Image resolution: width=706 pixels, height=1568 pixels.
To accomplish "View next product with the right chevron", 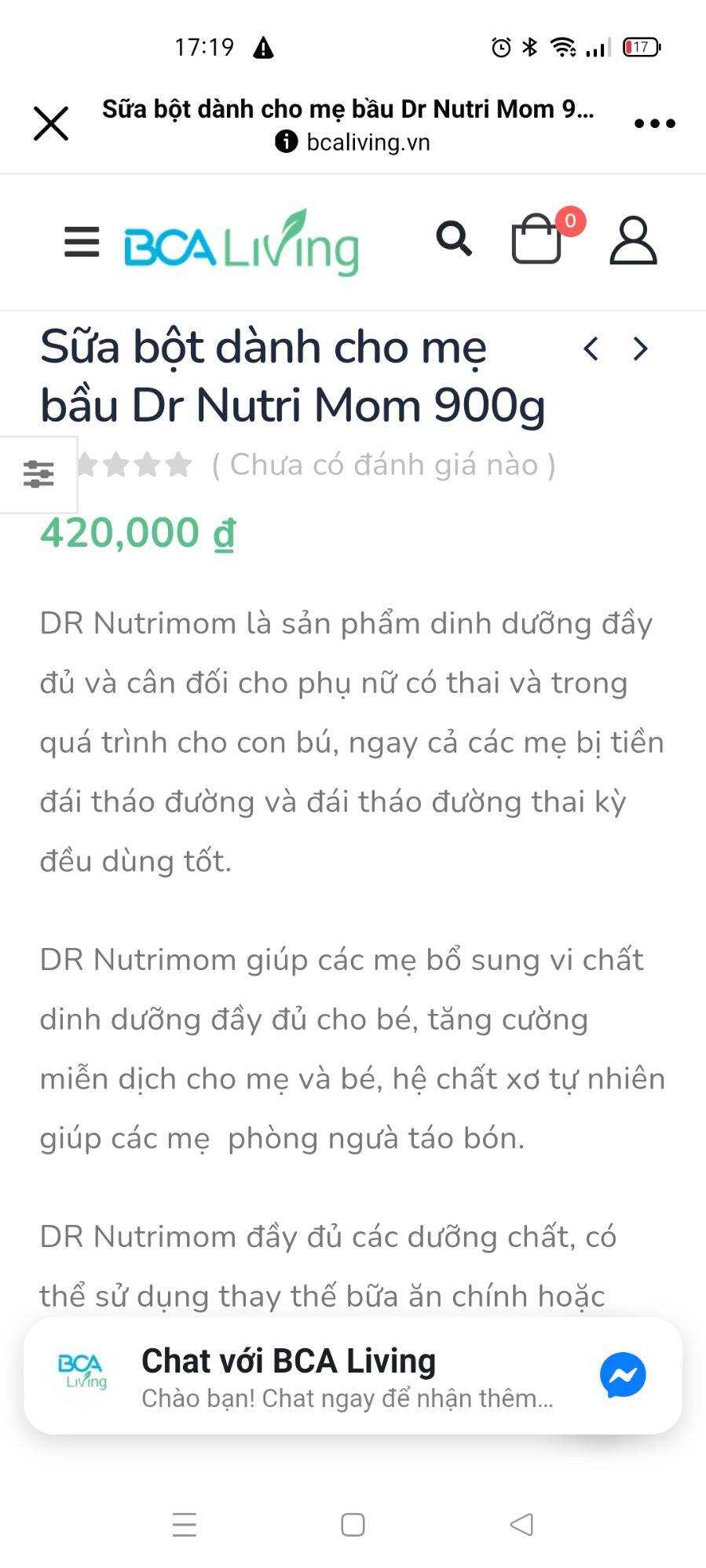I will (638, 348).
